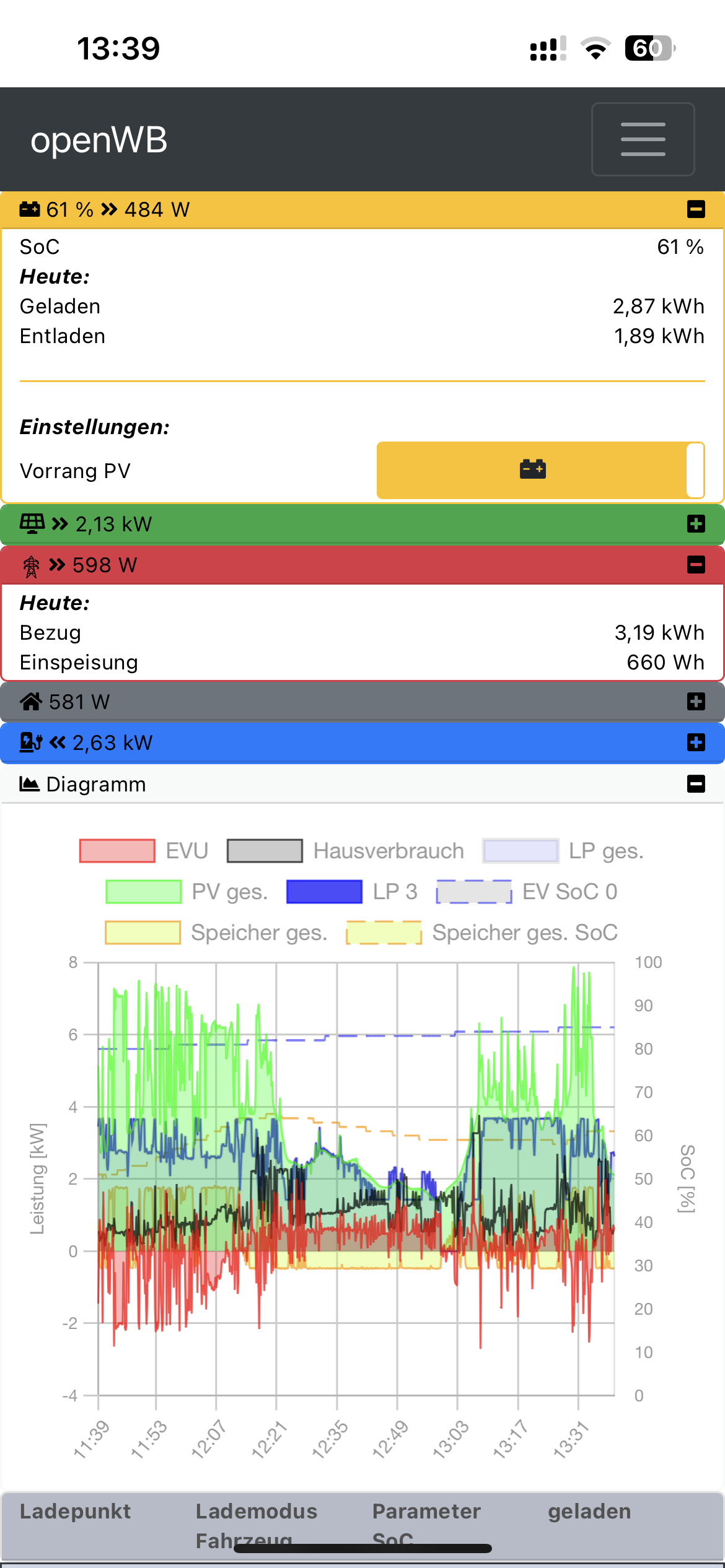This screenshot has height=1568, width=725.
Task: Toggle the Vorrang PV battery priority switch
Action: [540, 470]
